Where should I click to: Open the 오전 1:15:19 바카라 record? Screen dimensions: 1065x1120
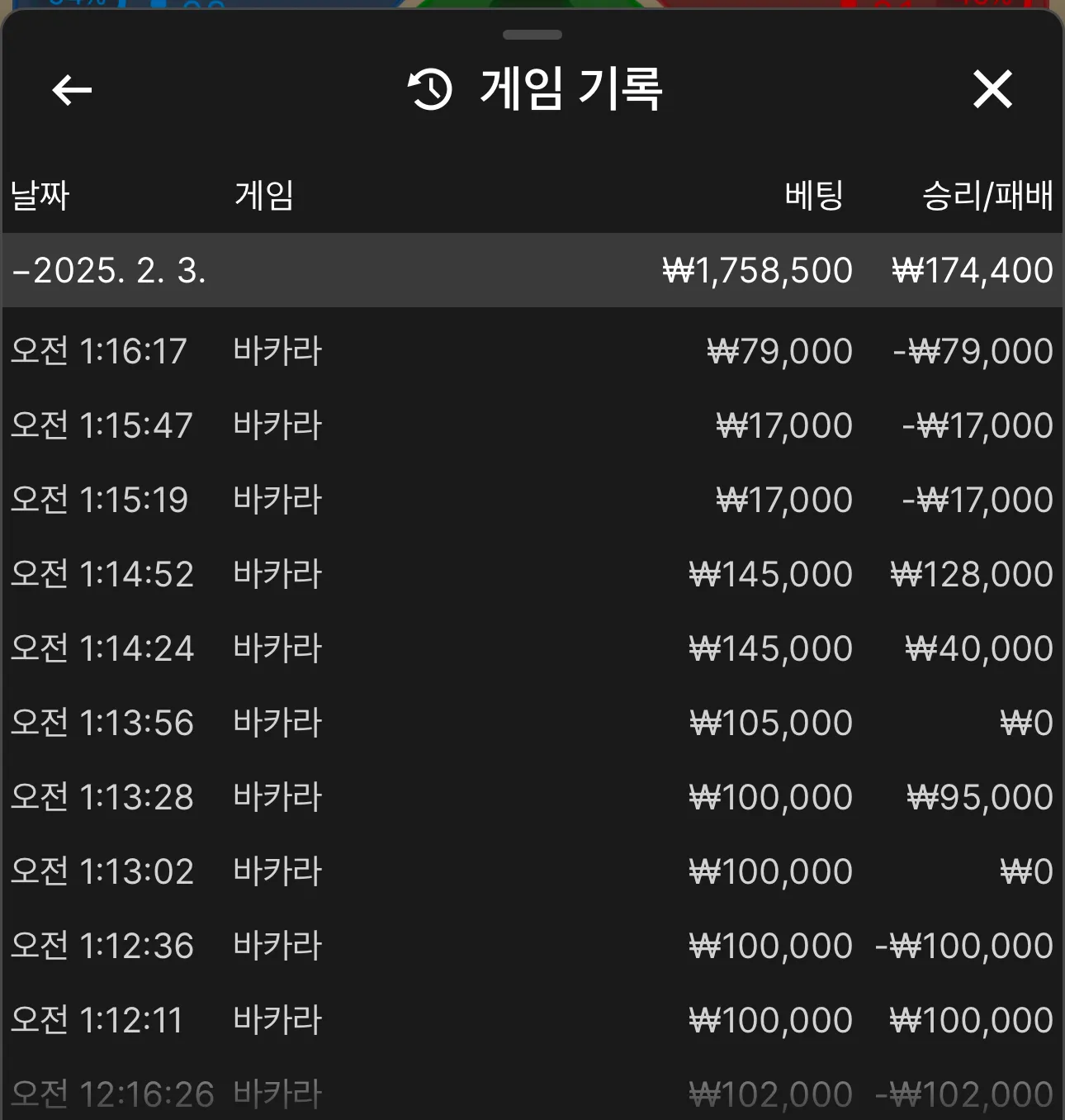[x=532, y=500]
